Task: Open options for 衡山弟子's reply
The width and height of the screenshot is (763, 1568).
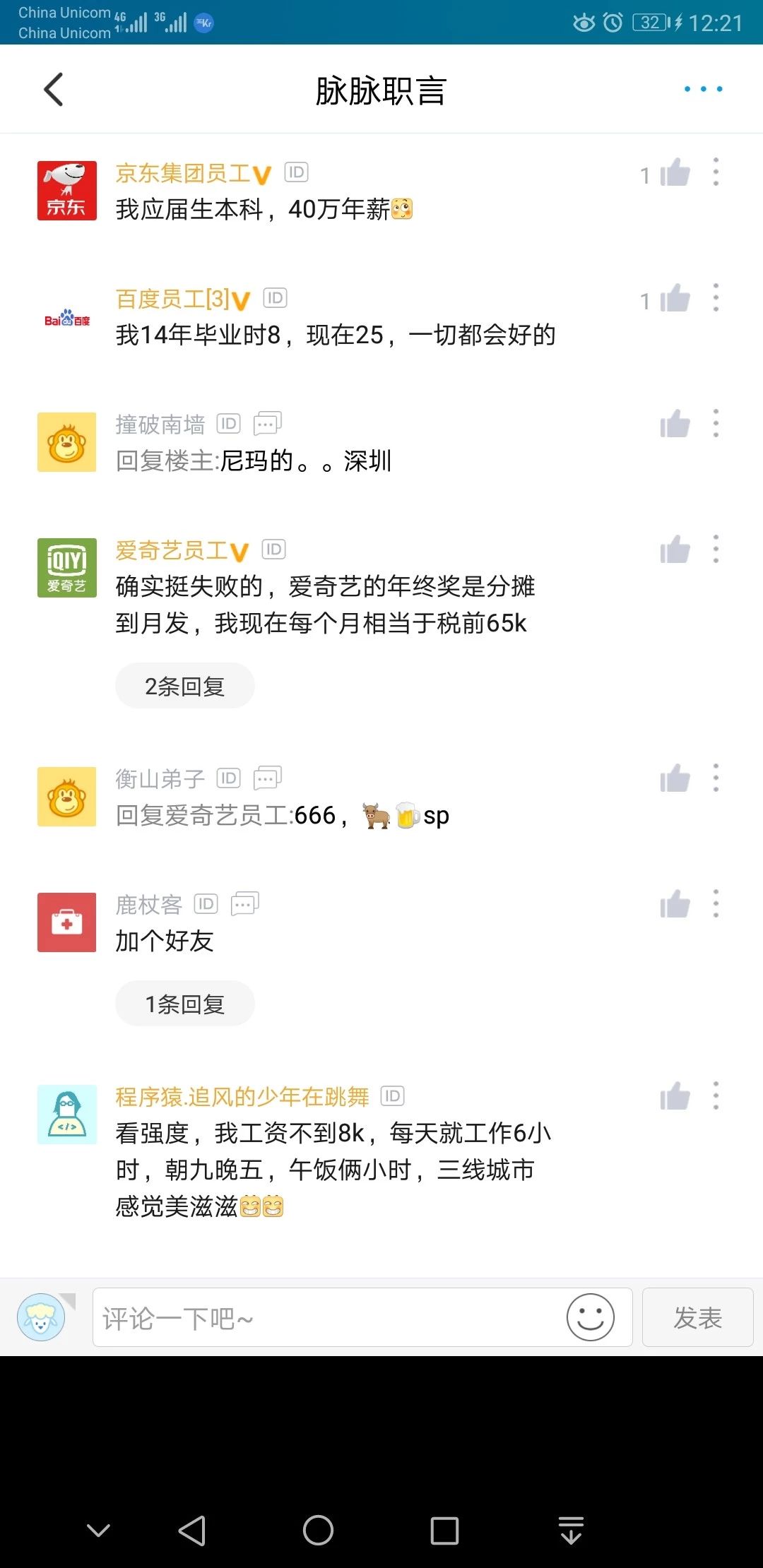Action: tap(716, 778)
